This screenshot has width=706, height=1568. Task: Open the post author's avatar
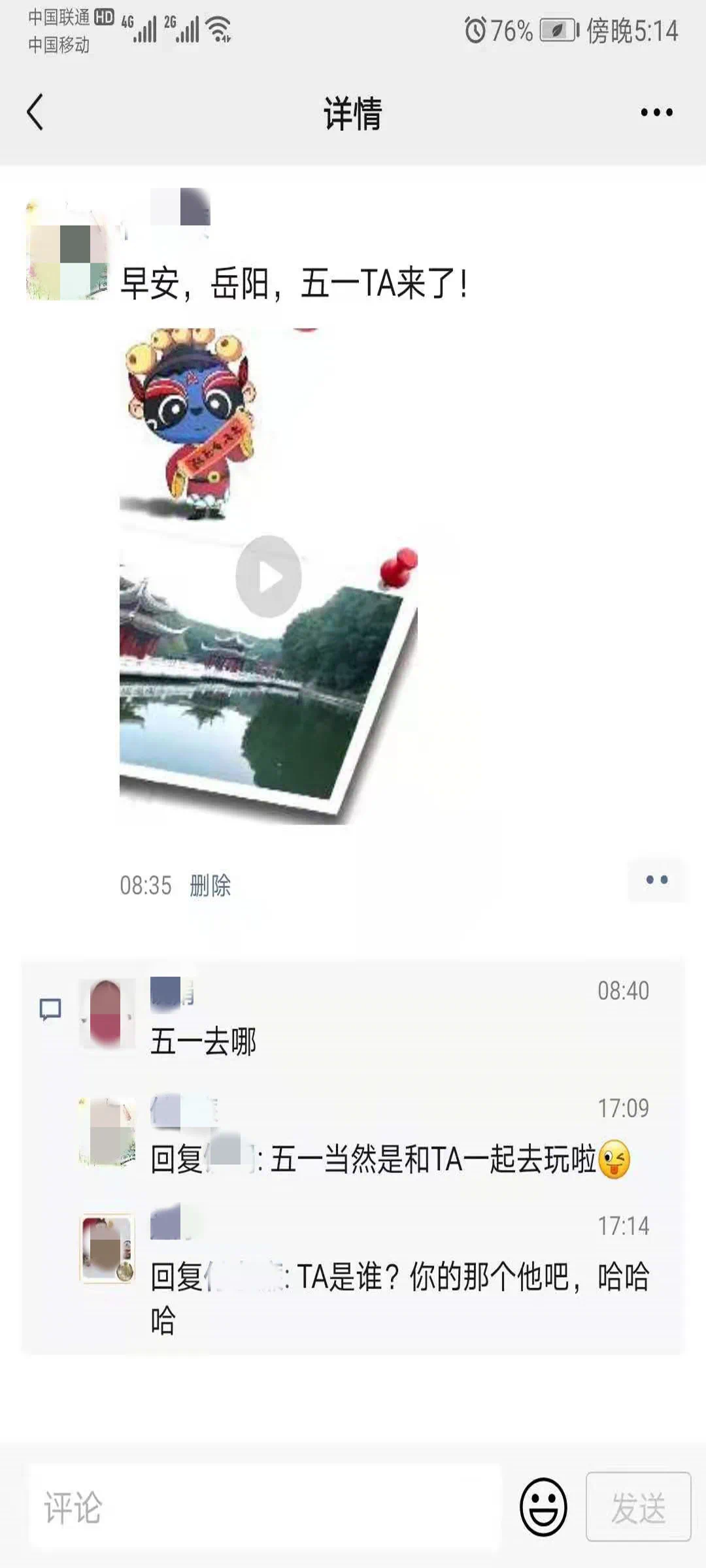coord(67,252)
